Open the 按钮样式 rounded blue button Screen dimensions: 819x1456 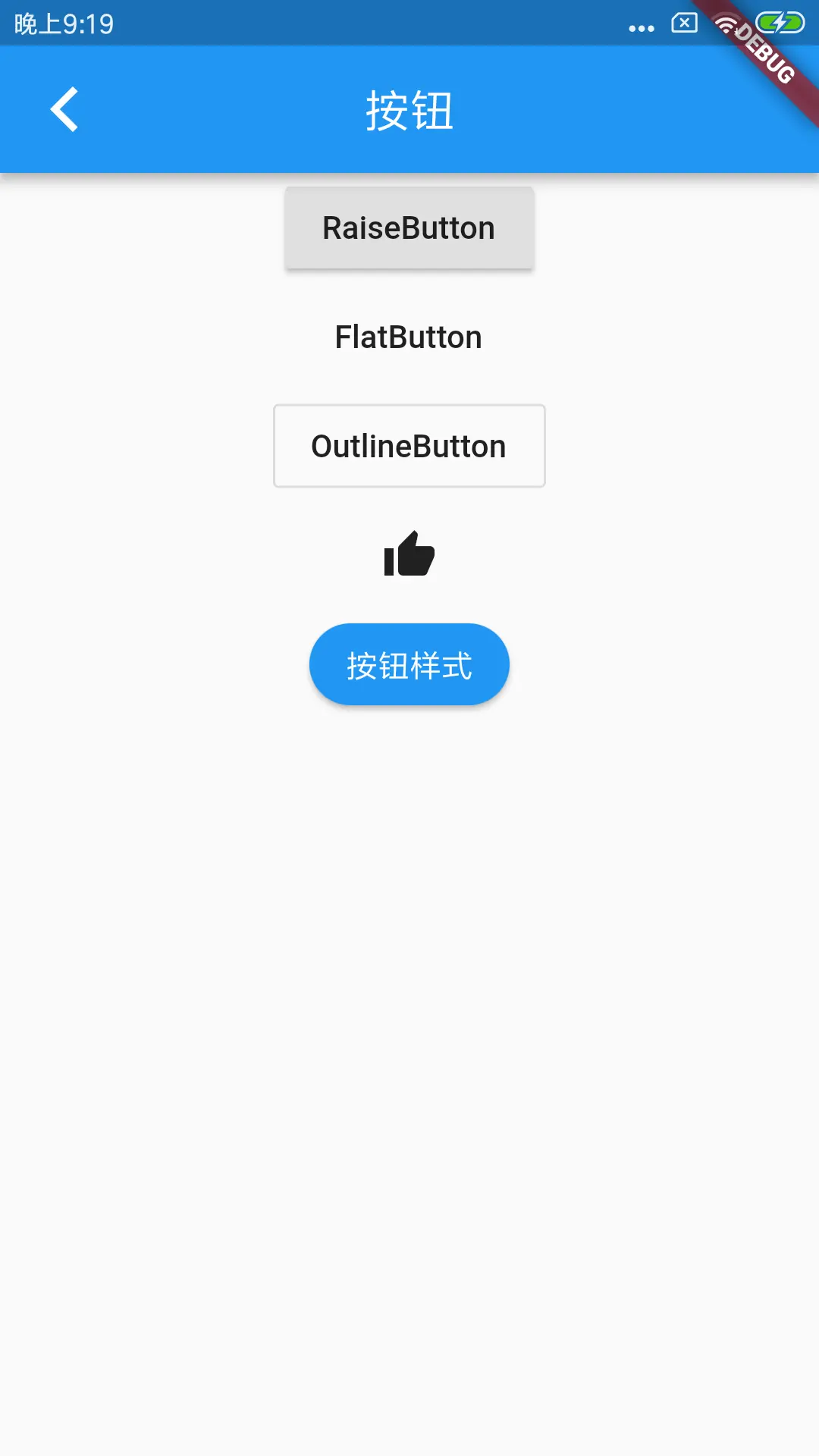[x=409, y=665]
